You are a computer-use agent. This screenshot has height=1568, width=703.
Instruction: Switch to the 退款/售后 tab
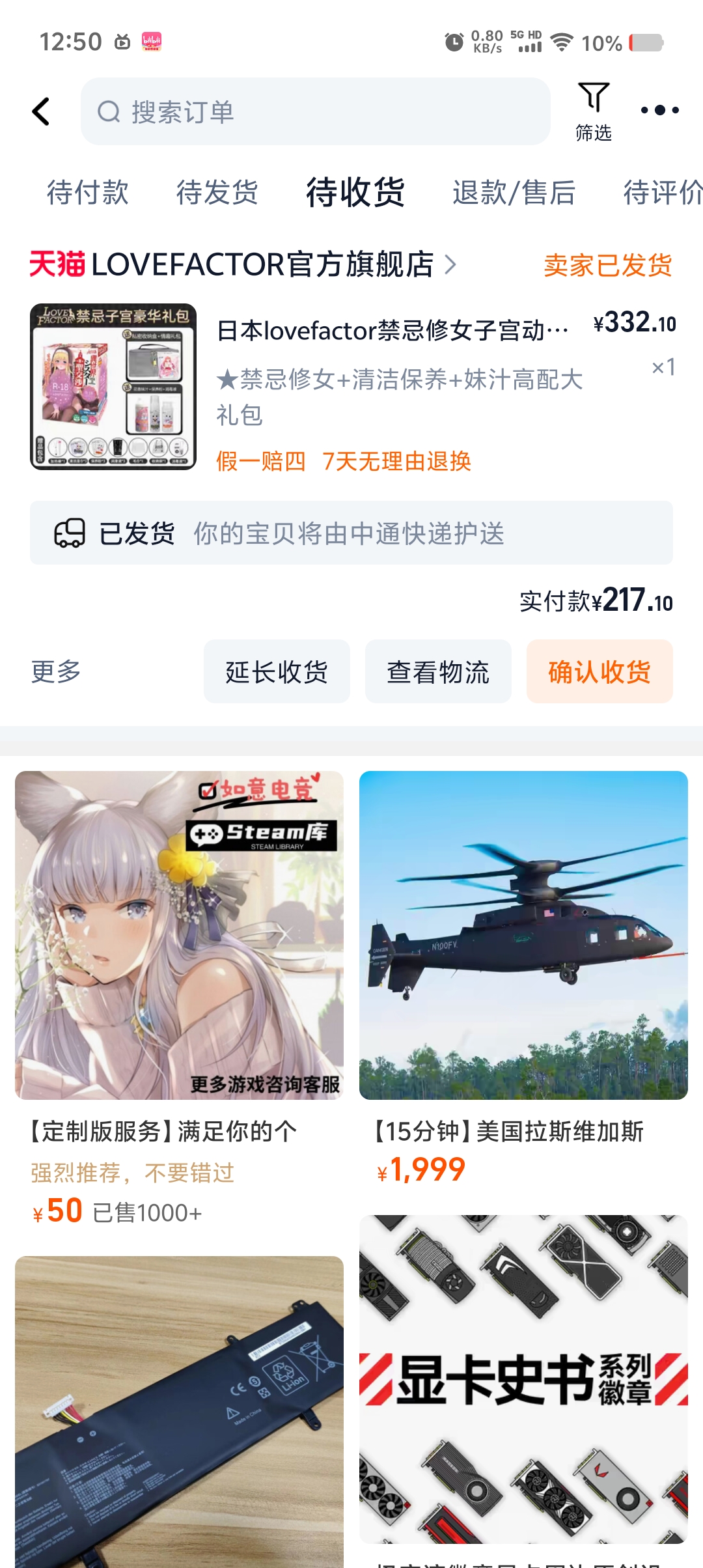pos(514,193)
